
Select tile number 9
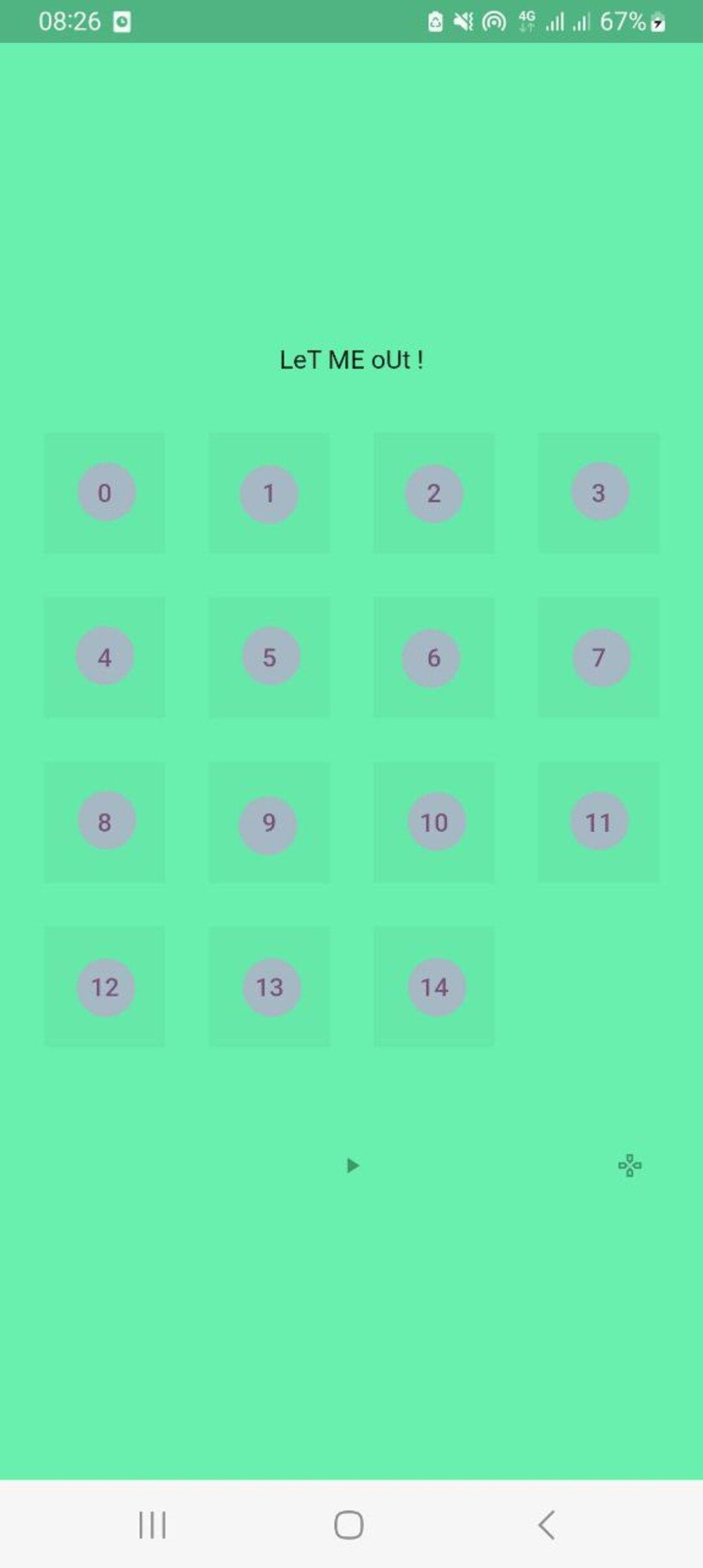pyautogui.click(x=269, y=822)
